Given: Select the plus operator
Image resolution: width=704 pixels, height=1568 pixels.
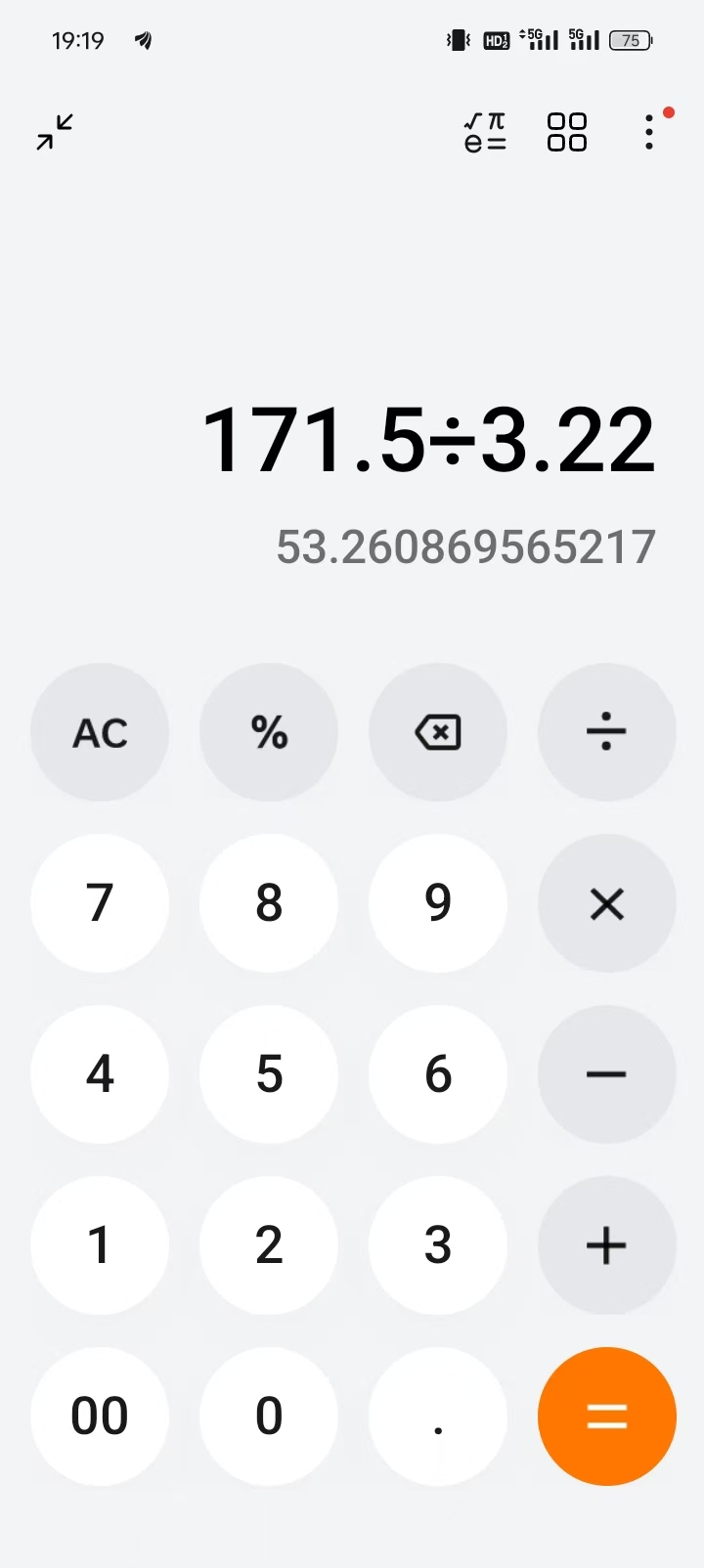Looking at the screenshot, I should [606, 1245].
